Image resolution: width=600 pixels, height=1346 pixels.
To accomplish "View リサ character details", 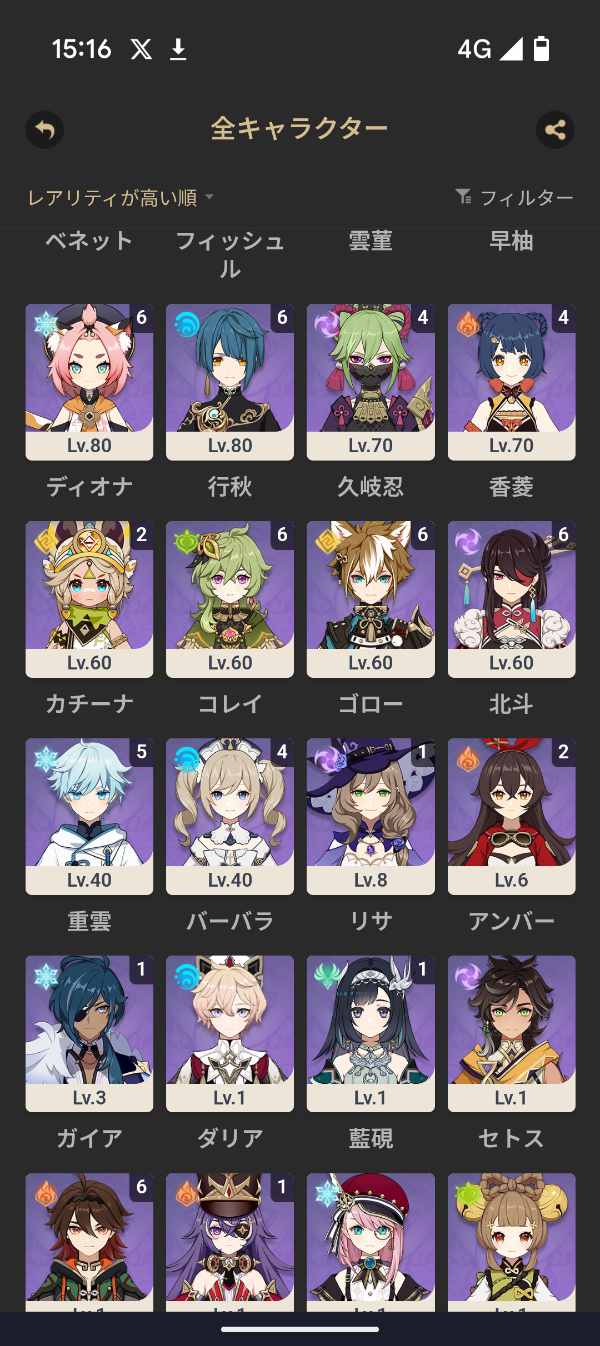I will 371,815.
